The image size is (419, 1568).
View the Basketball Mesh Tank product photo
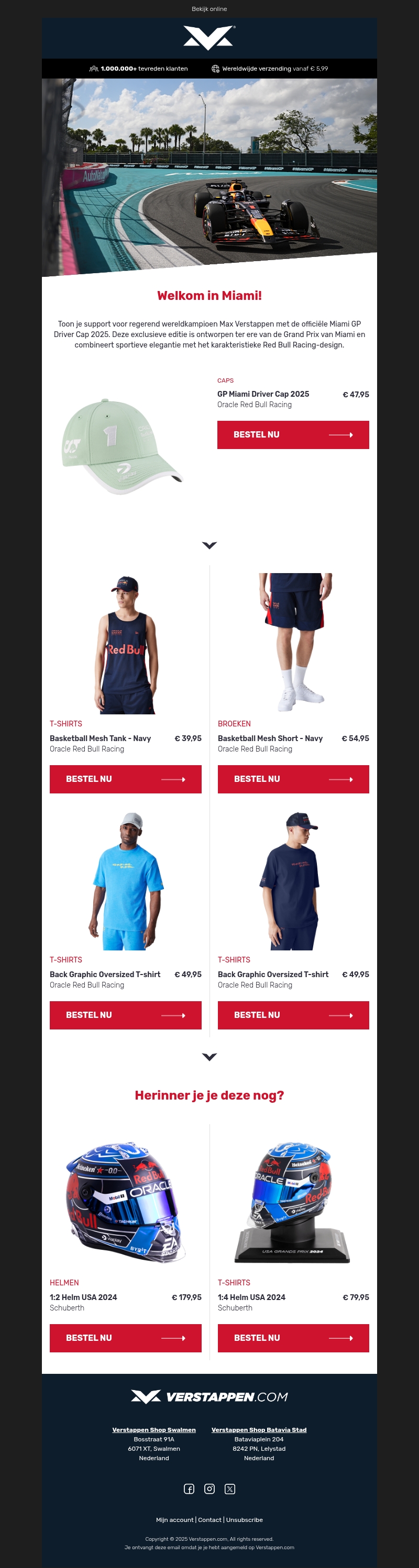click(126, 643)
